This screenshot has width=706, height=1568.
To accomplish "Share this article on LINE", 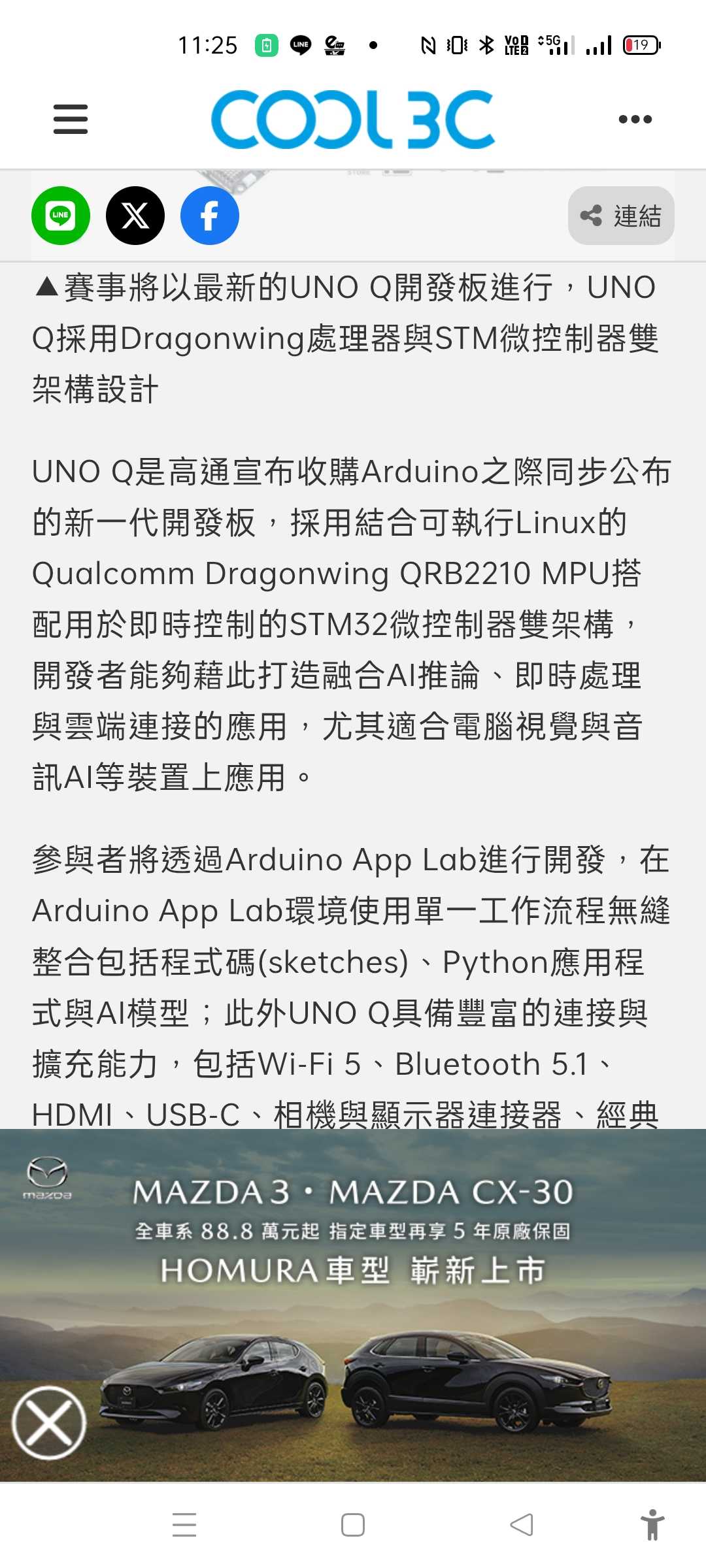I will 61,216.
